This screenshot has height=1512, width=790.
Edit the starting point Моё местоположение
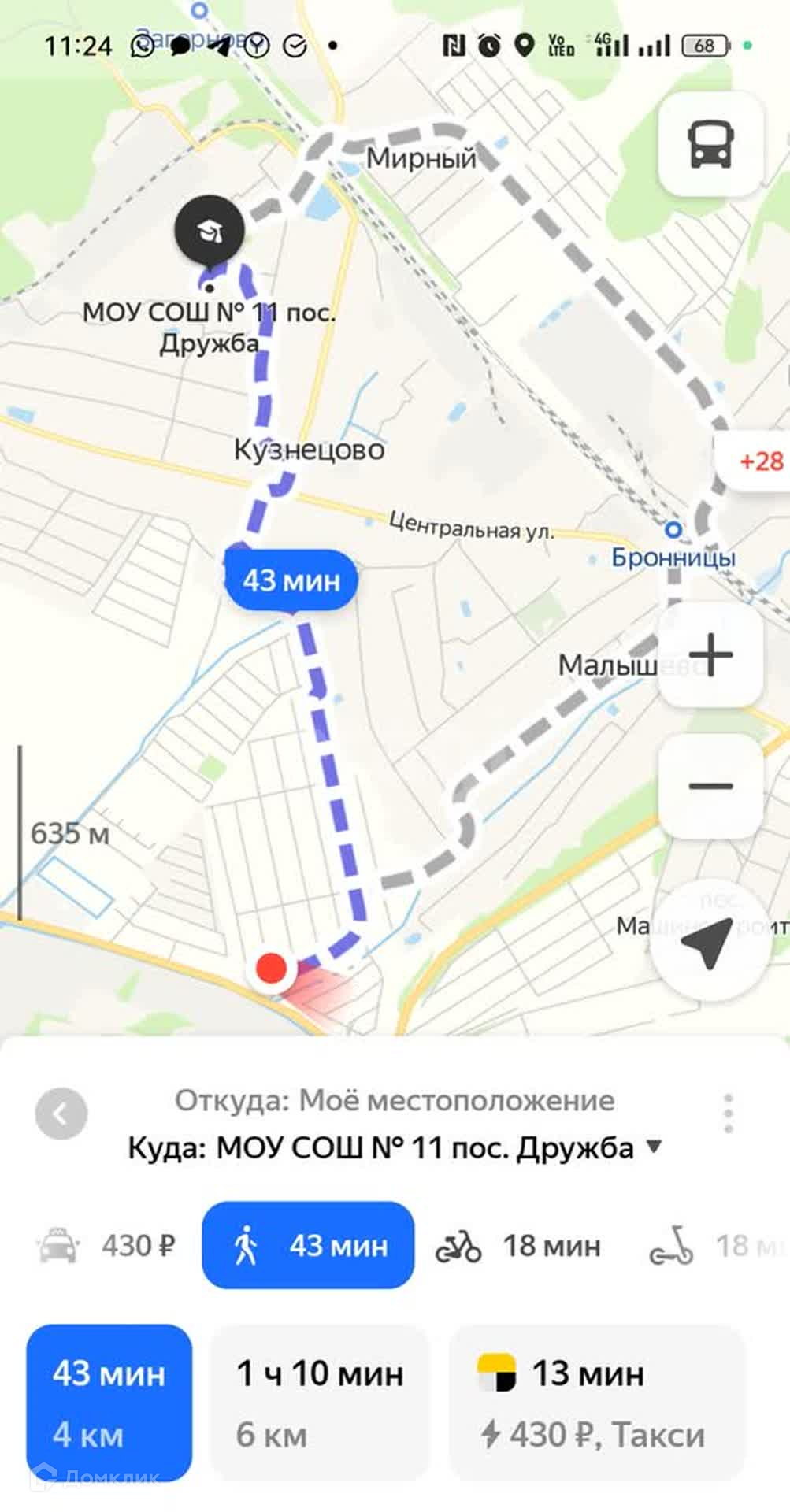(394, 1100)
